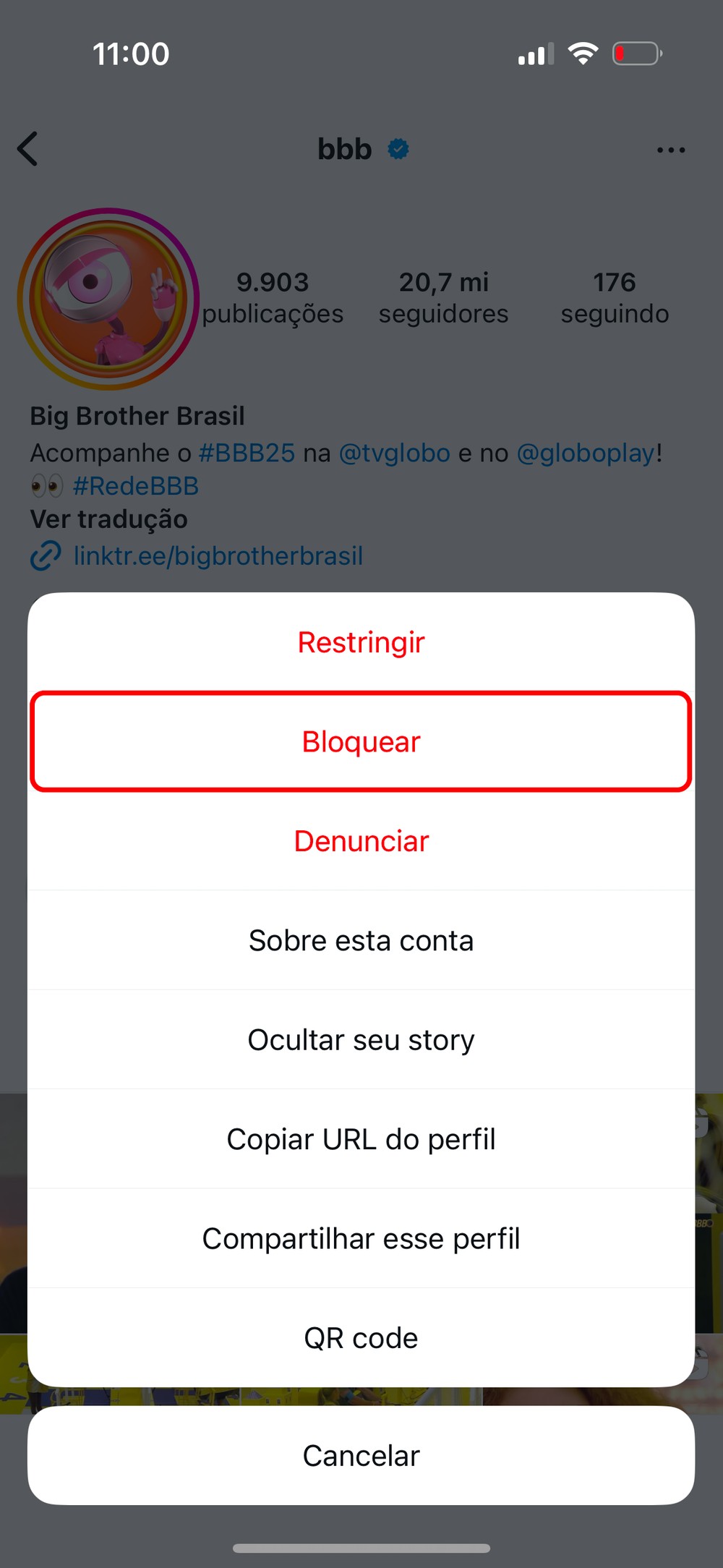Copy profile link via Copiar URL do perfil
Image resolution: width=723 pixels, height=1568 pixels.
[x=361, y=1139]
